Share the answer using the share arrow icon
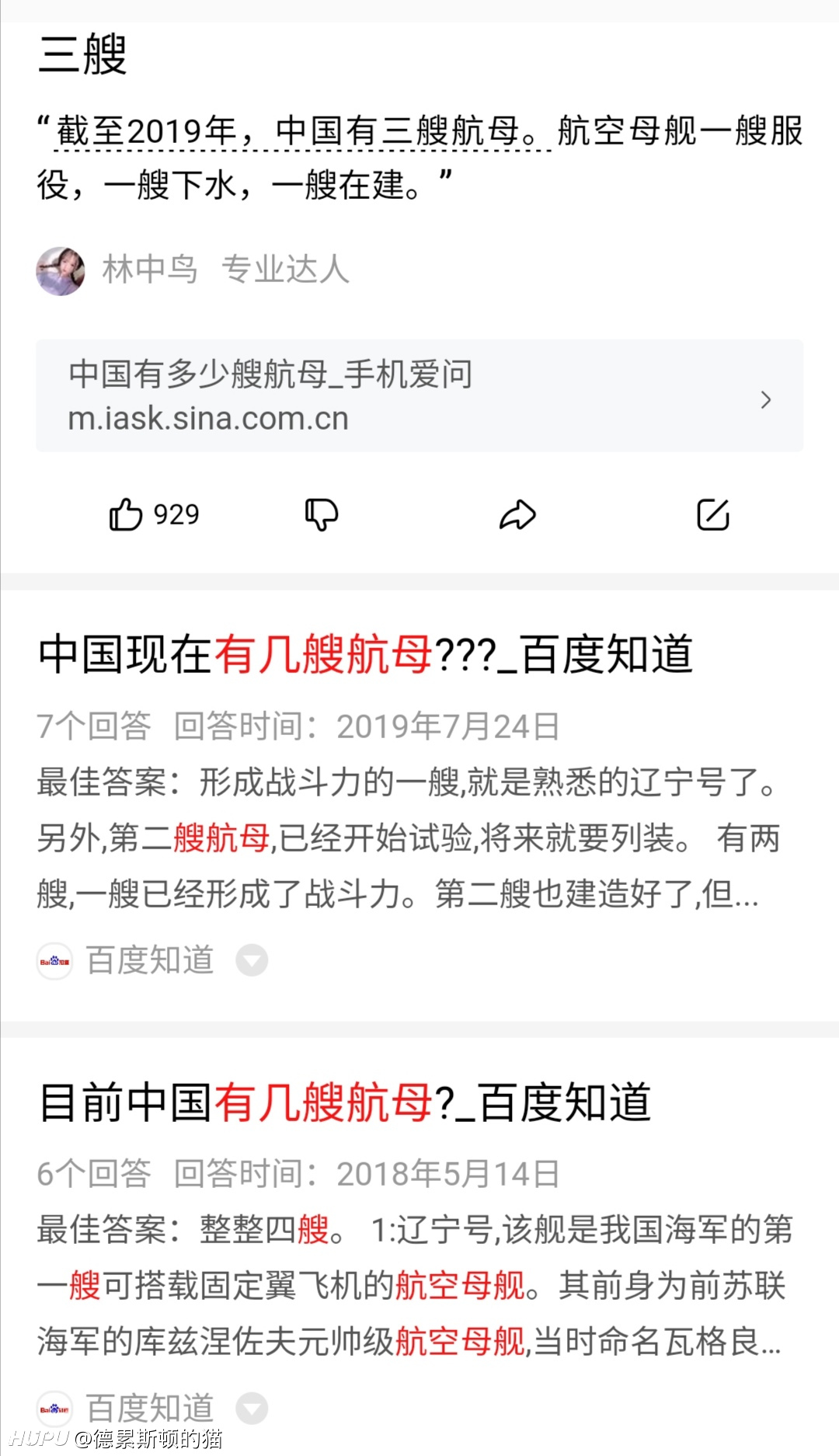This screenshot has height=1456, width=839. click(x=517, y=513)
